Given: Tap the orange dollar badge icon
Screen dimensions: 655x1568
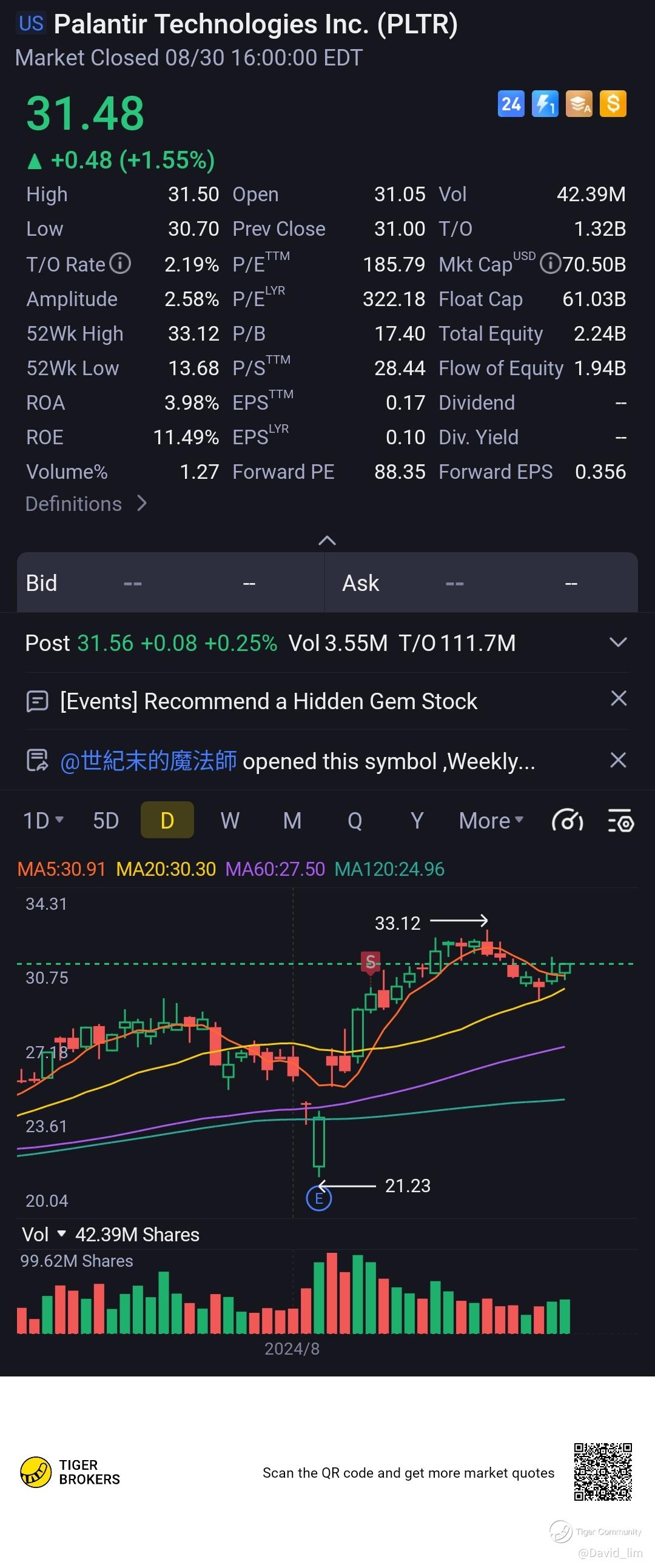Looking at the screenshot, I should (x=613, y=104).
